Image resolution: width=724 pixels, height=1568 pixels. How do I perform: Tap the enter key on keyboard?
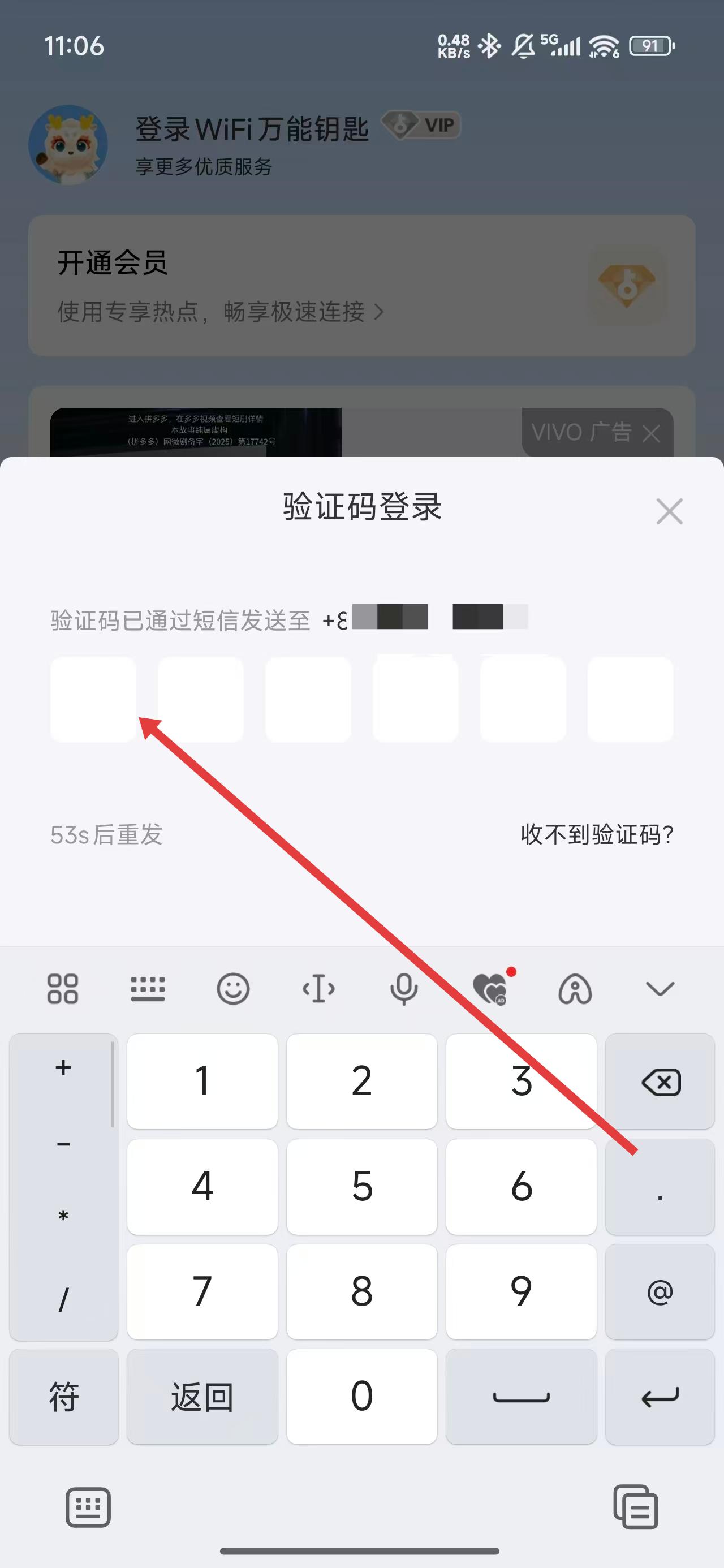(x=660, y=1397)
